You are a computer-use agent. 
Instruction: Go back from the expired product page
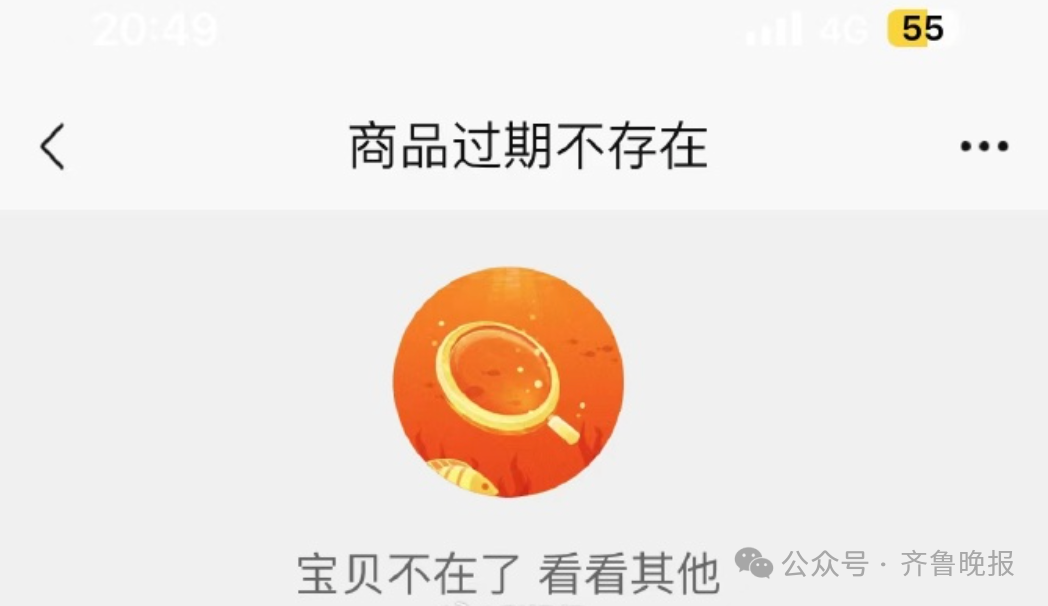52,147
